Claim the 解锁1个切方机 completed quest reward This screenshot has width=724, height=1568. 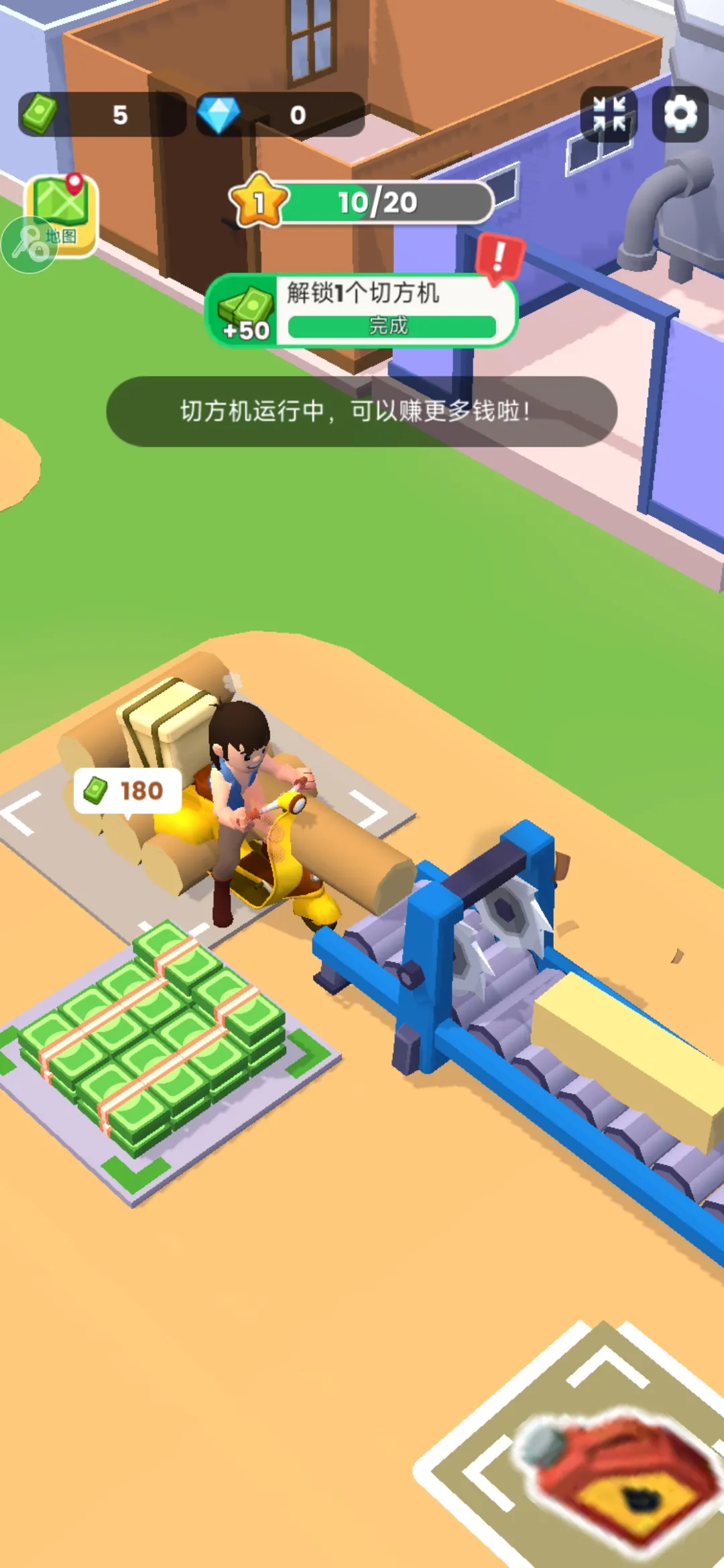pyautogui.click(x=391, y=326)
